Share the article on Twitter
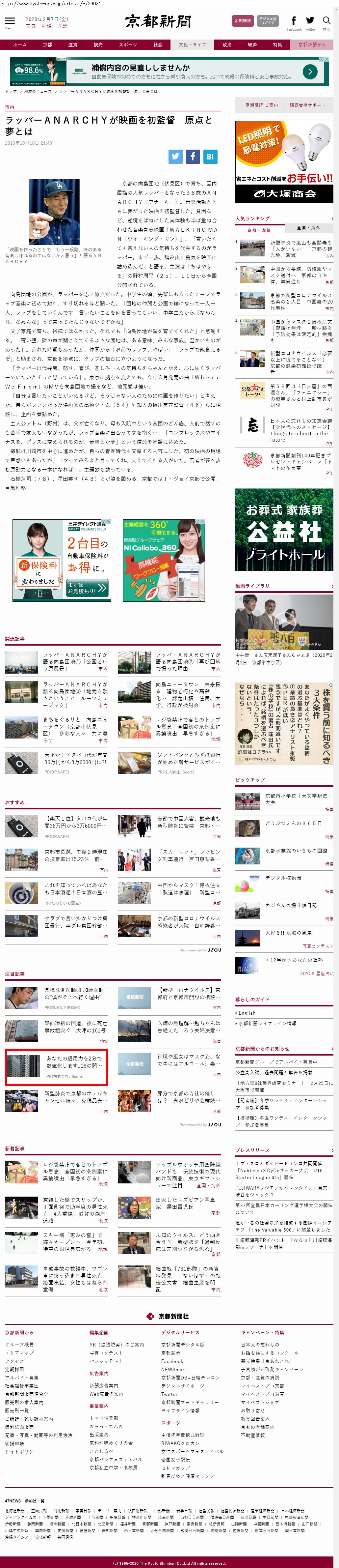Viewport: 339px width, 1568px height. pyautogui.click(x=175, y=157)
